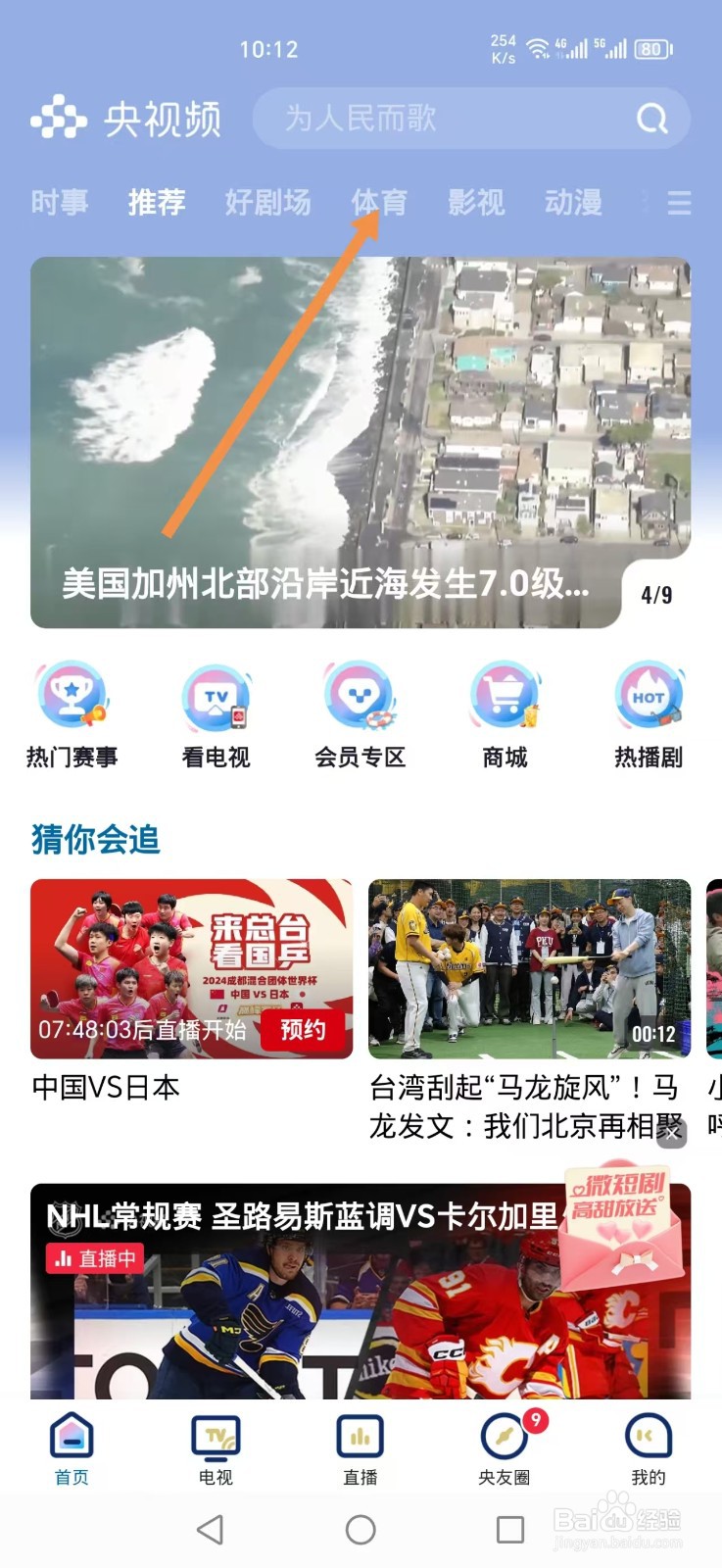722x1568 pixels.
Task: Open the 热门赛事 sports events icon
Action: tap(72, 698)
